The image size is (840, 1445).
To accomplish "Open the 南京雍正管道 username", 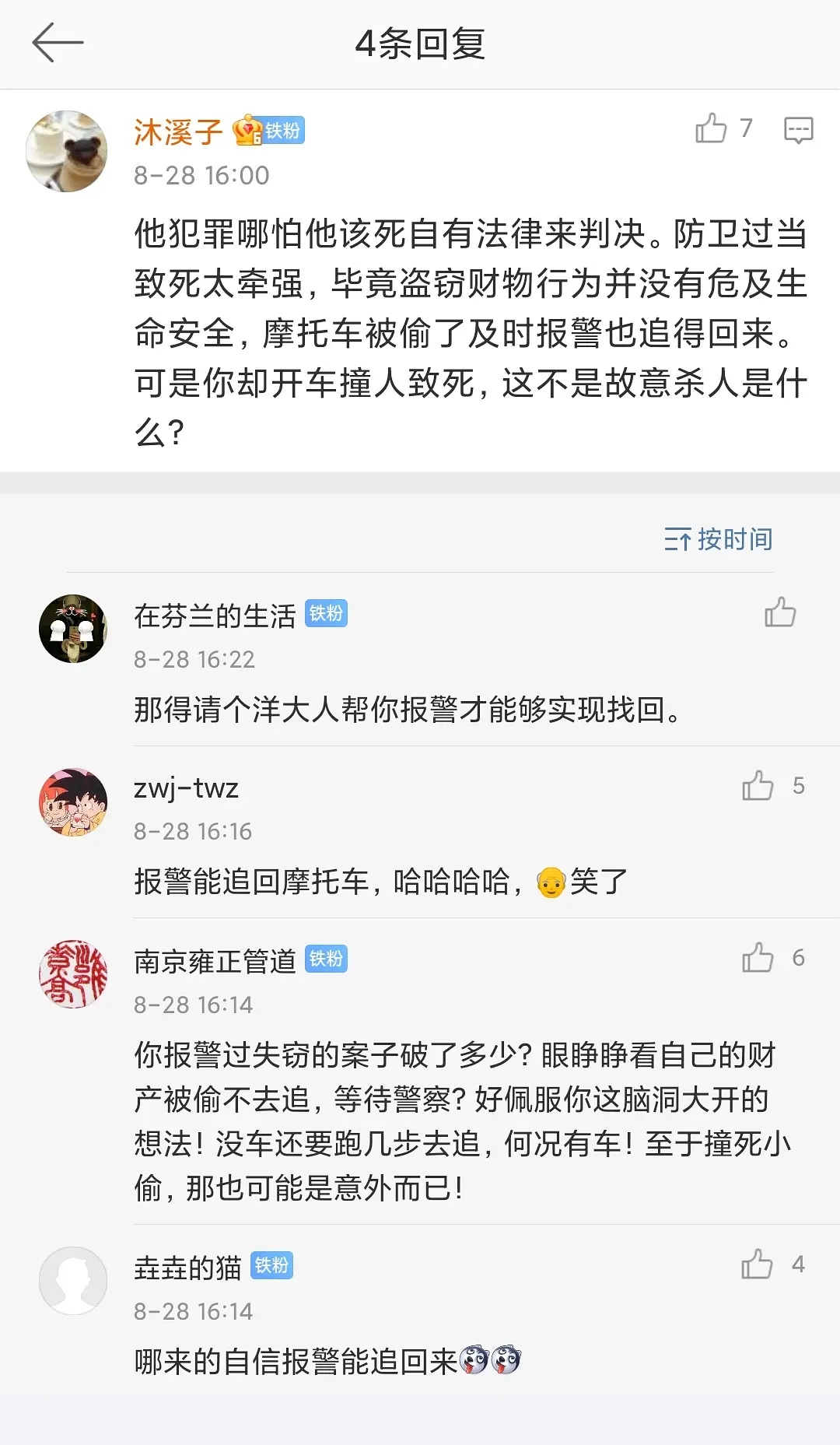I will pos(215,961).
